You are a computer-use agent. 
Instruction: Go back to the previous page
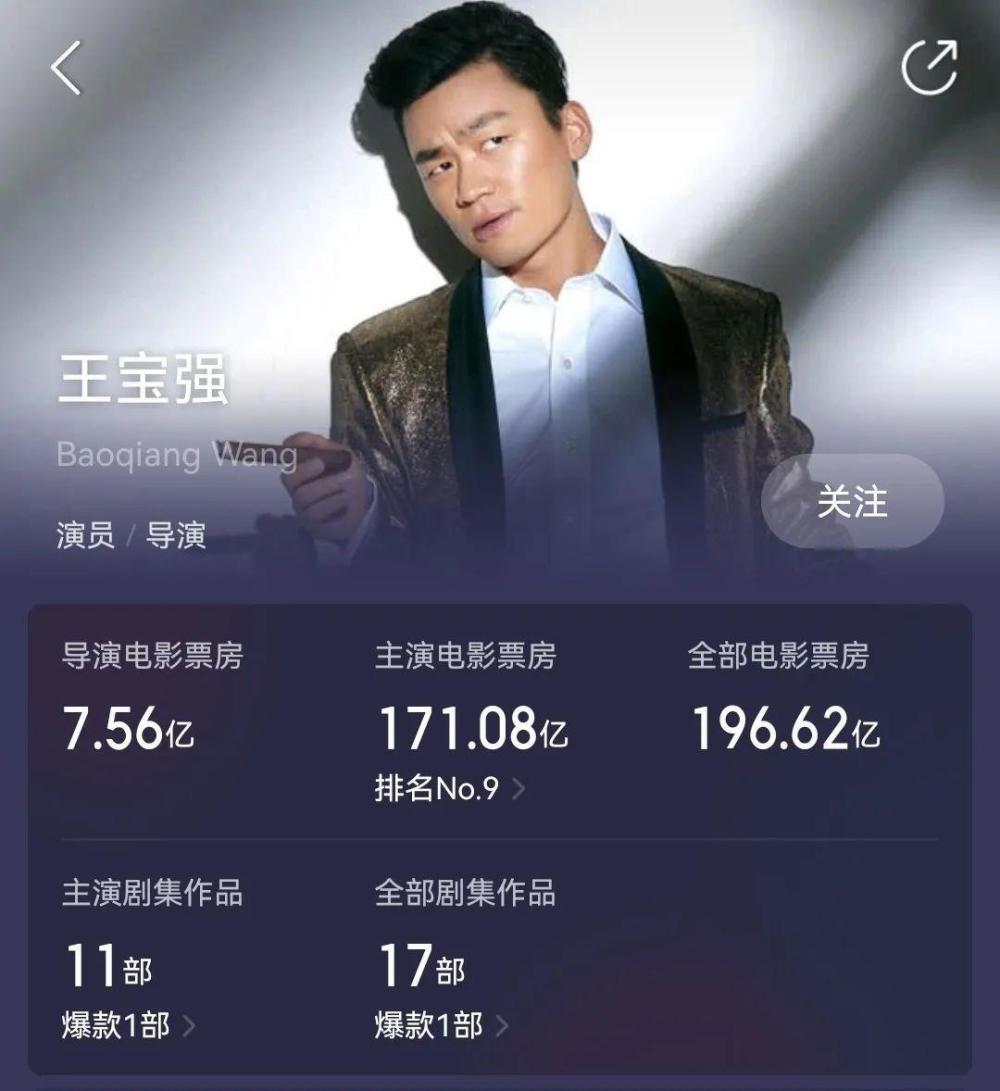click(x=66, y=70)
